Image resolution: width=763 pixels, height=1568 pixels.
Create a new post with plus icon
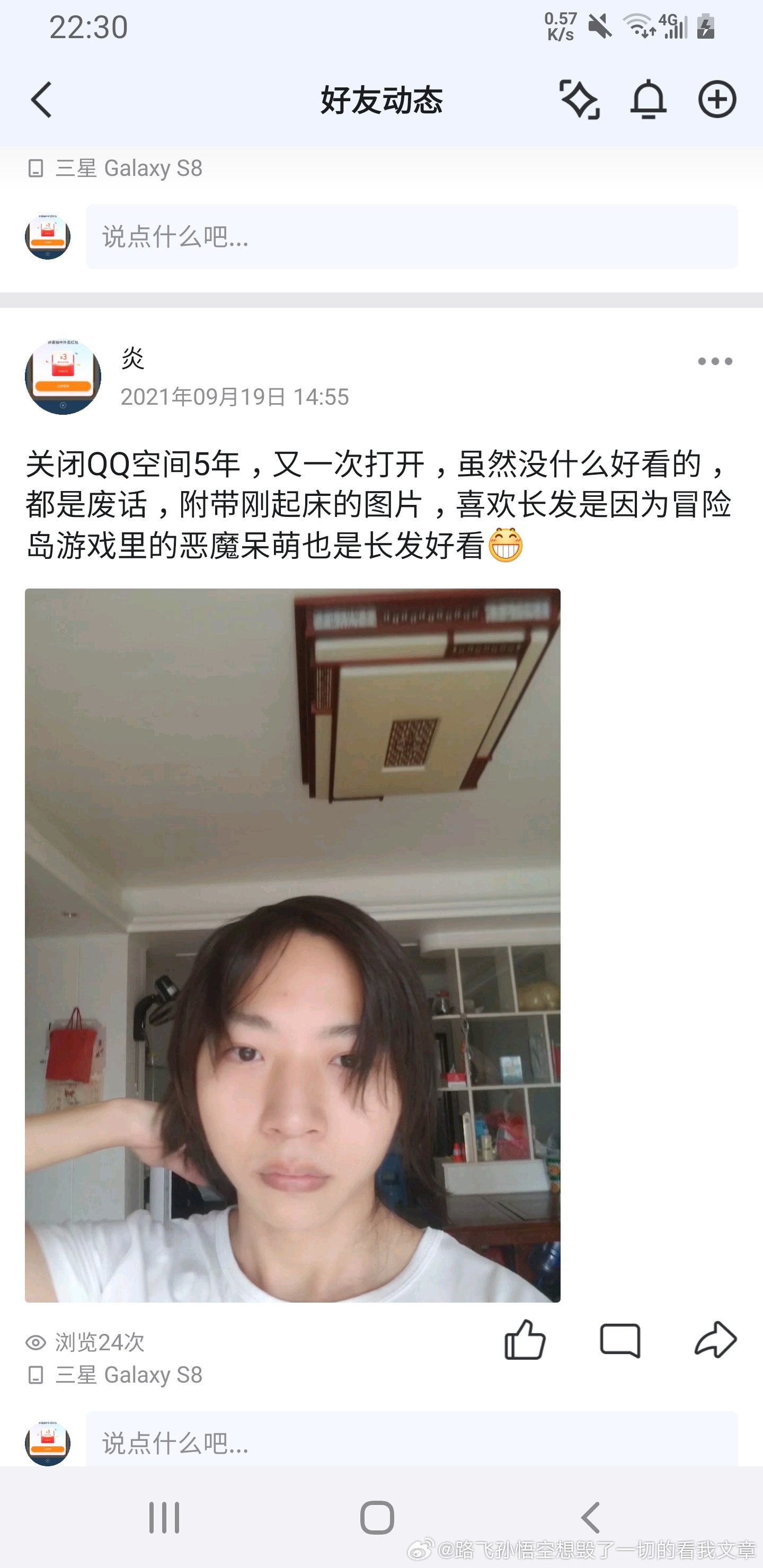click(x=717, y=99)
